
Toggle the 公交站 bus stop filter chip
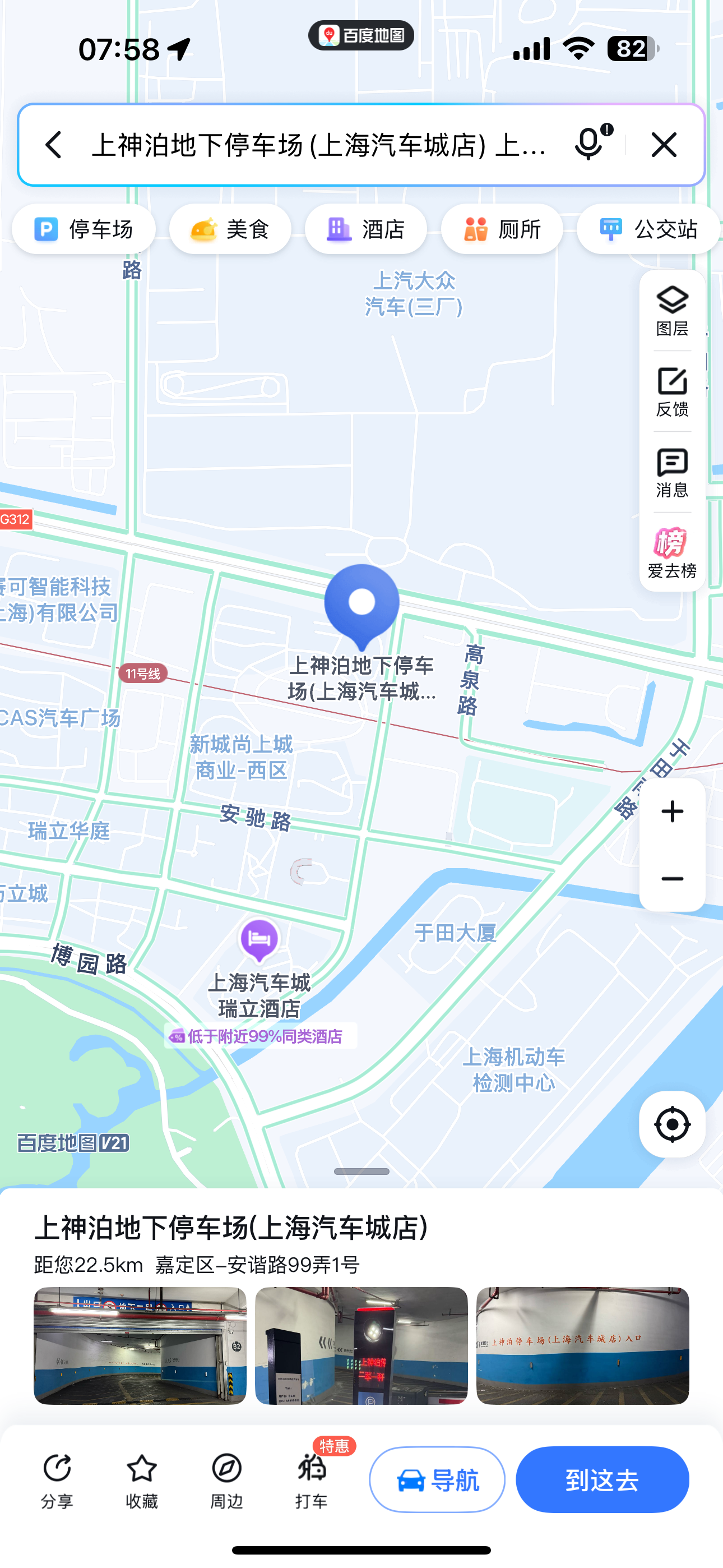pos(651,229)
